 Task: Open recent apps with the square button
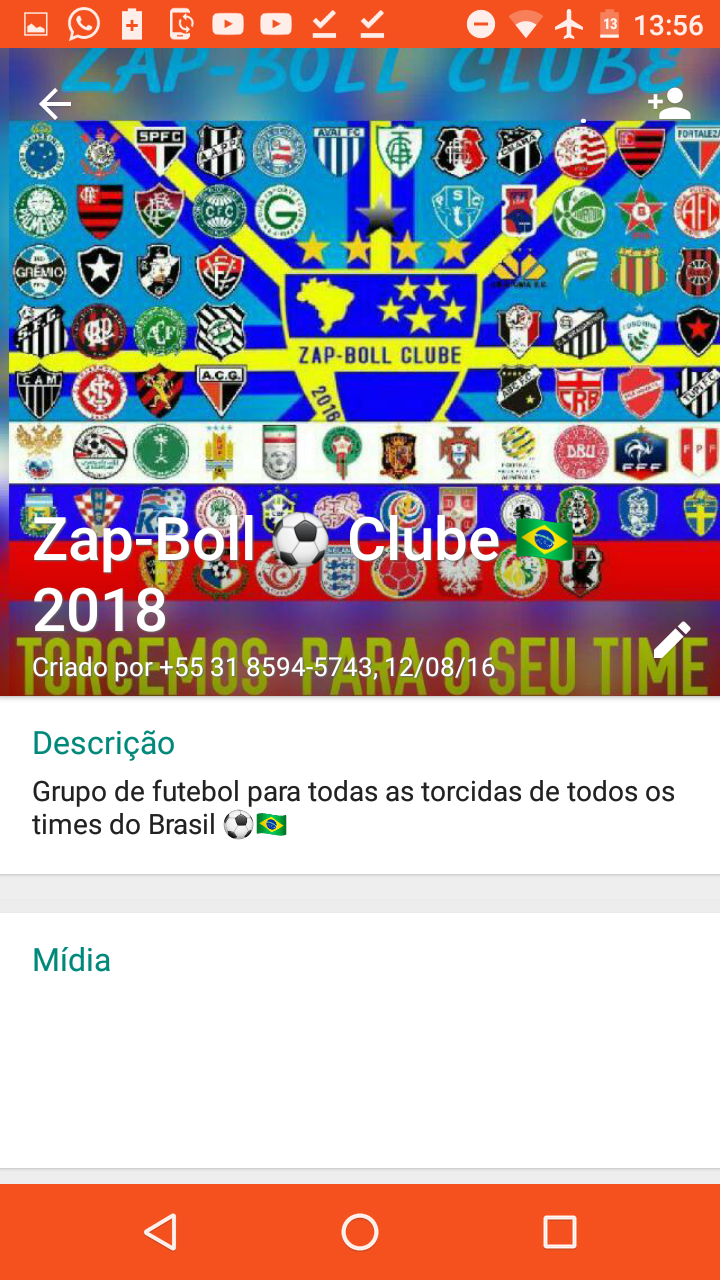(x=562, y=1231)
